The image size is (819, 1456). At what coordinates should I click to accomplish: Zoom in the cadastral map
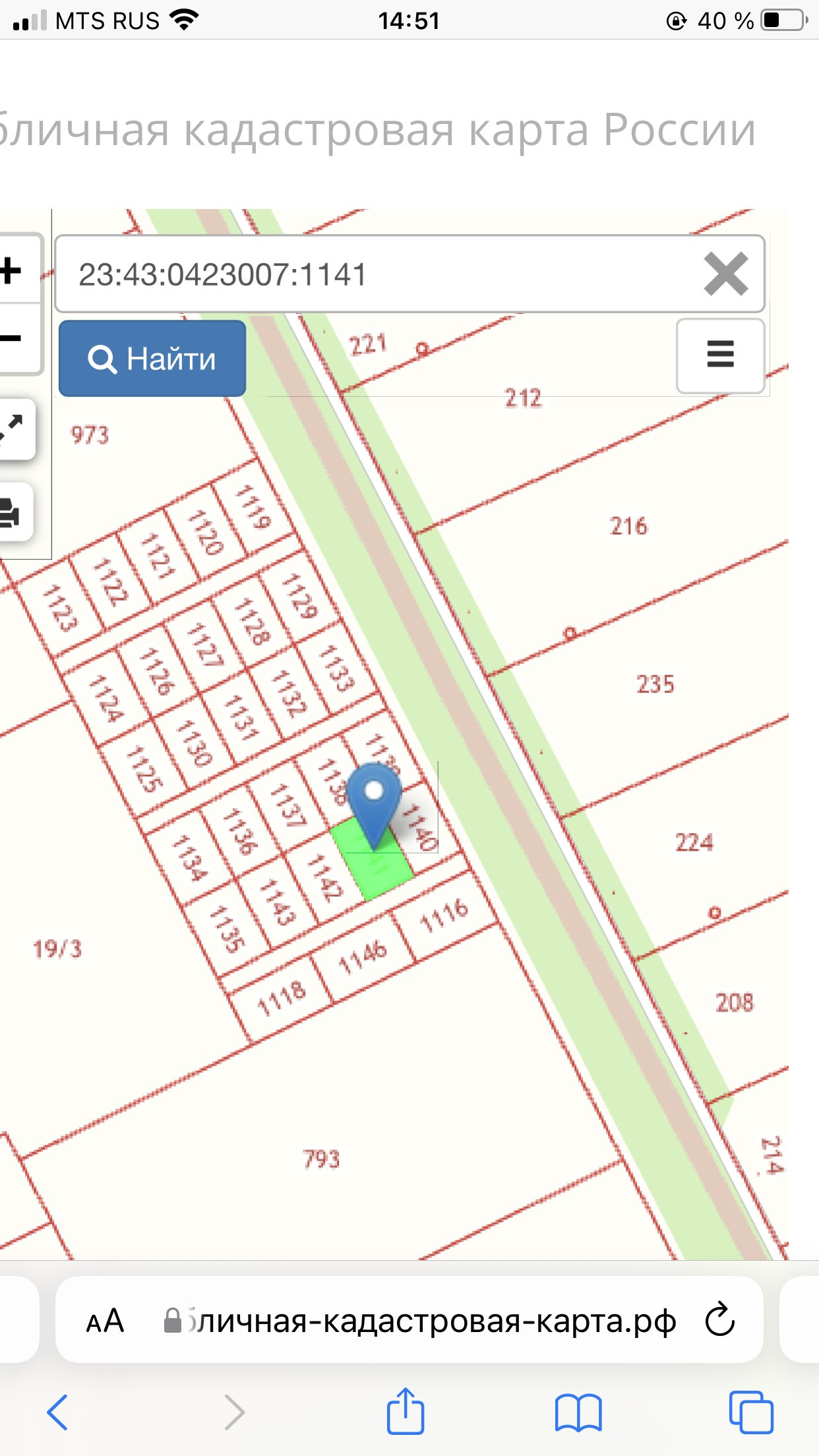(13, 270)
